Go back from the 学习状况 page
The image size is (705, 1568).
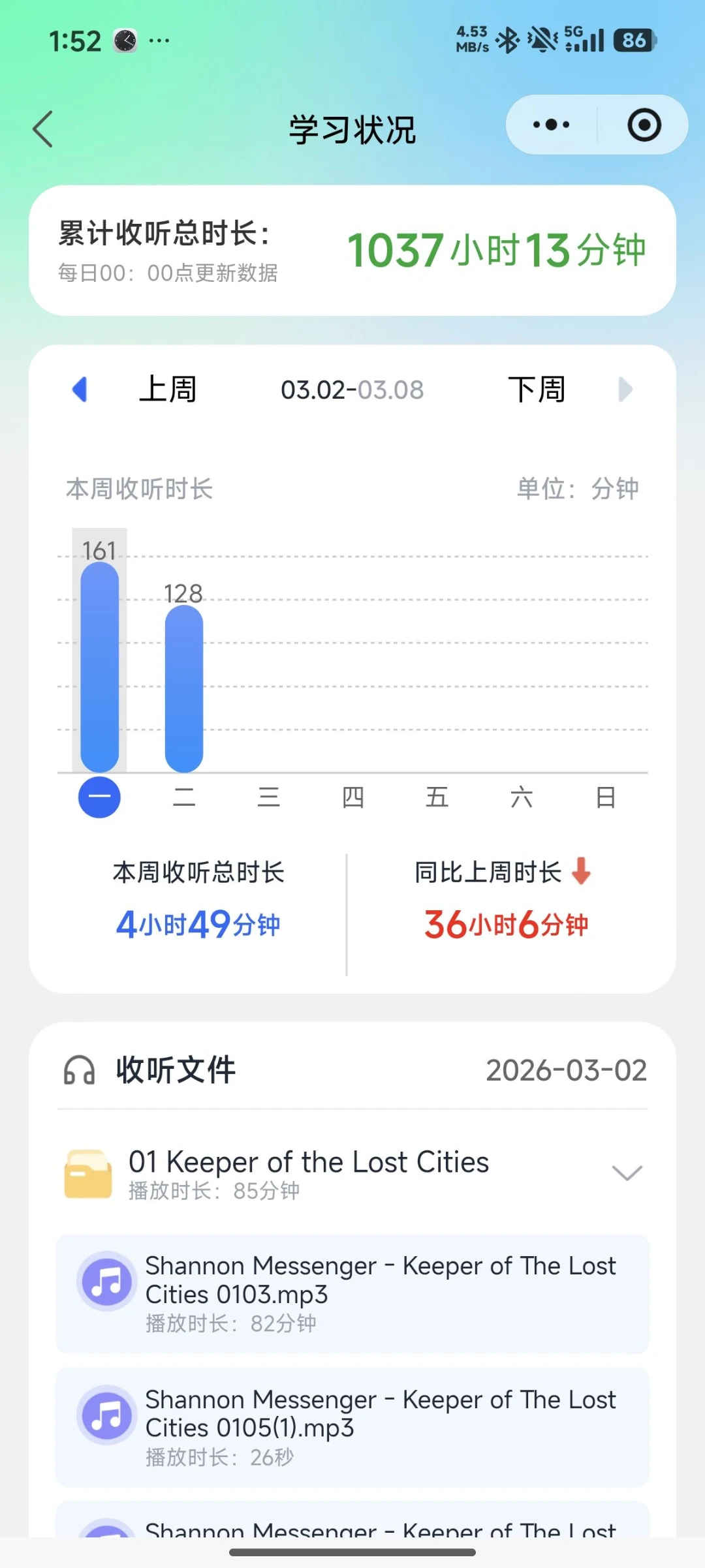(x=43, y=129)
